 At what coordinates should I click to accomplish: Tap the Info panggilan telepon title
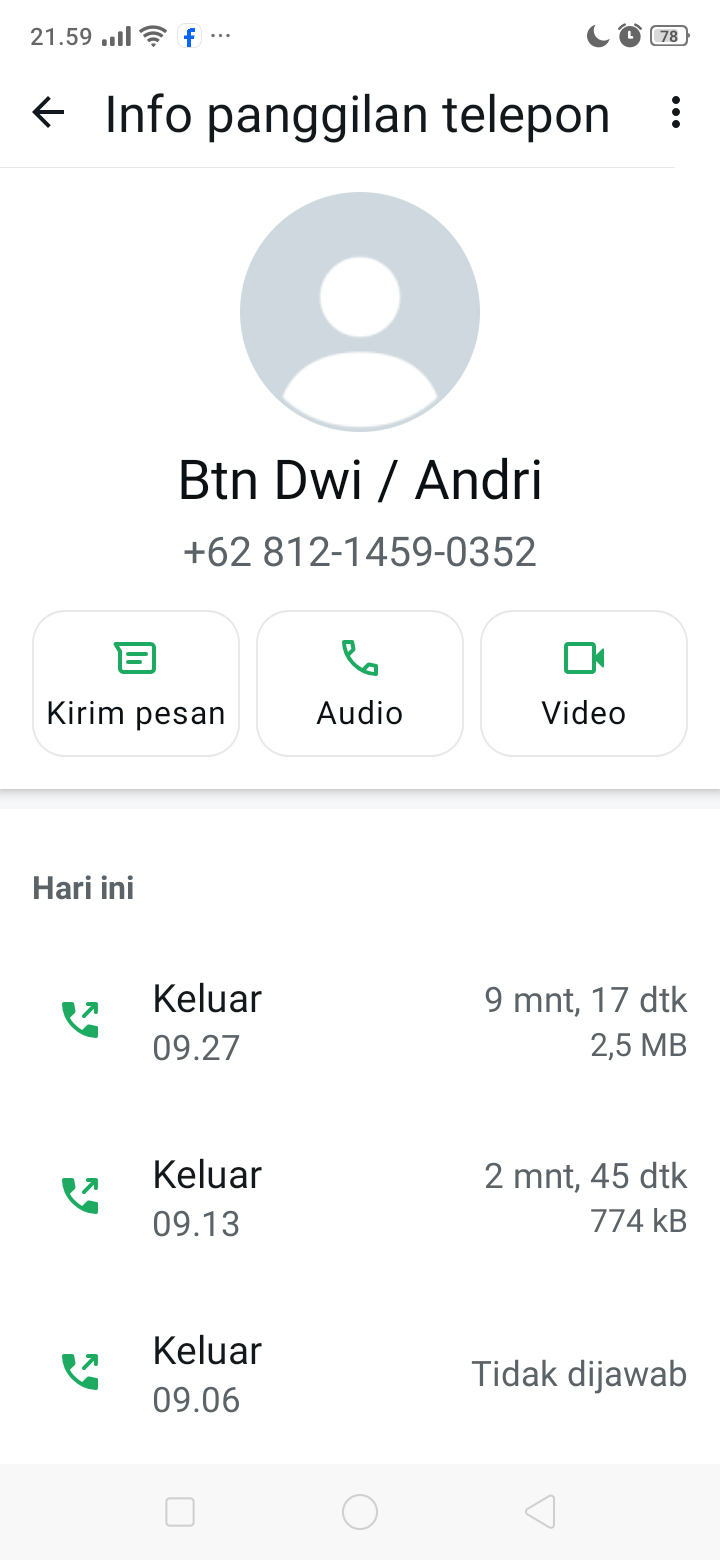click(357, 113)
